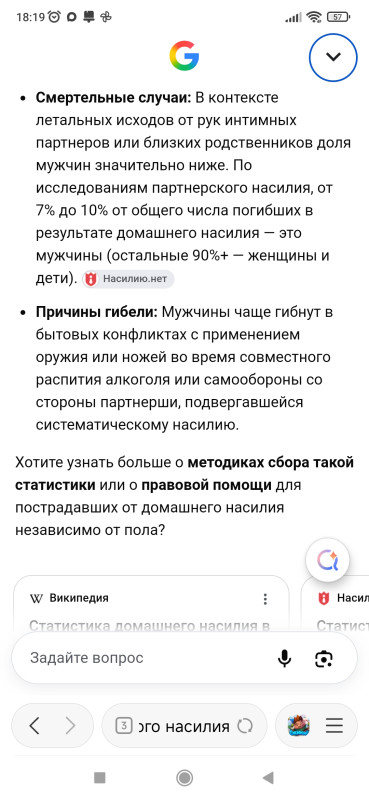Open the Википедия source card
Screen dimensions: 369x800
(152, 605)
